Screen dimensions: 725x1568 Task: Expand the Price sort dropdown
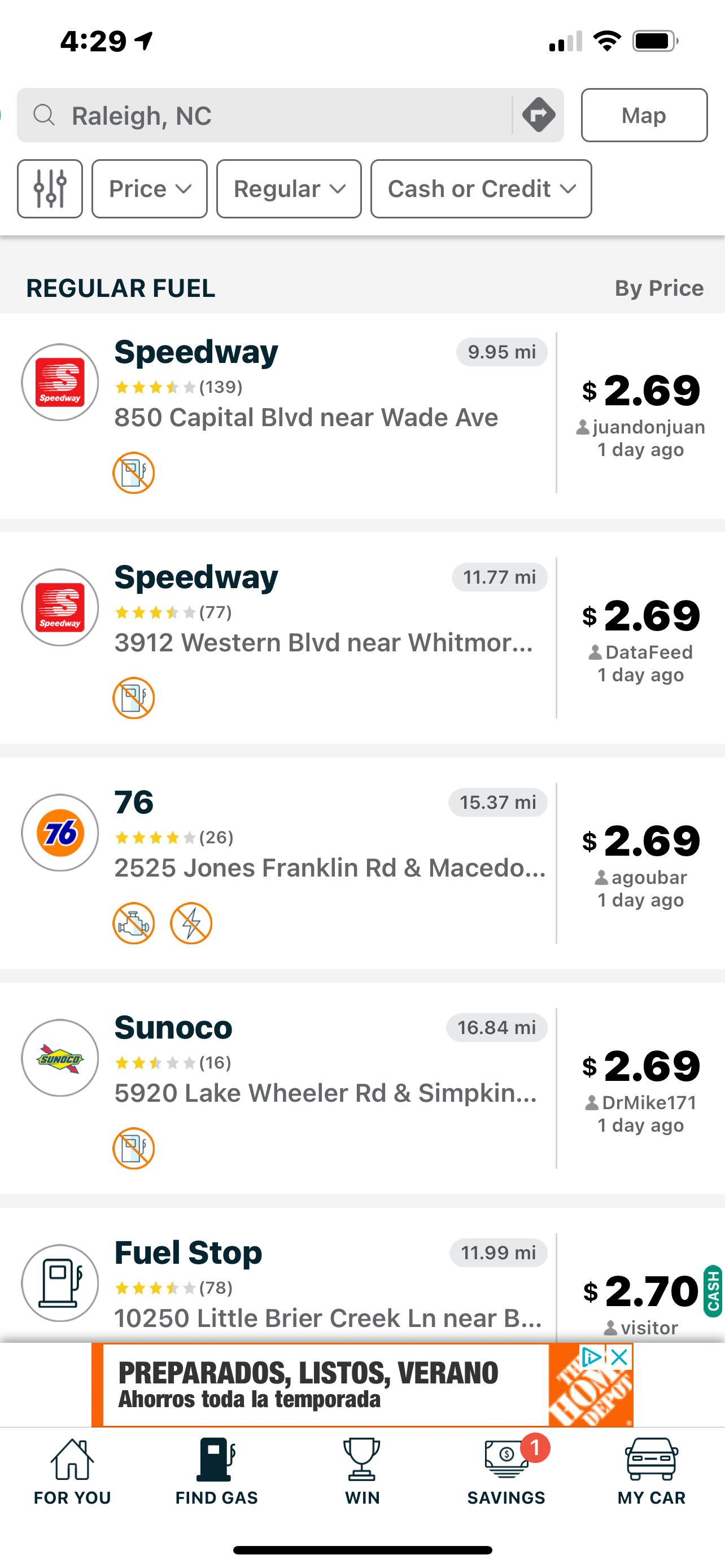pyautogui.click(x=149, y=189)
